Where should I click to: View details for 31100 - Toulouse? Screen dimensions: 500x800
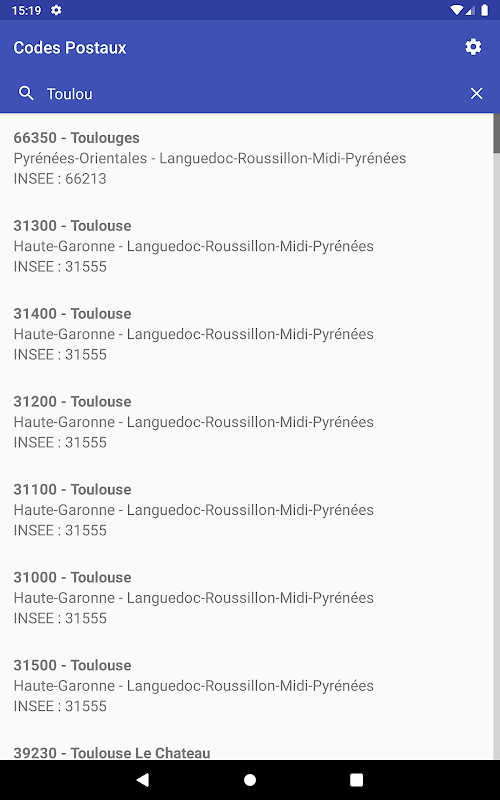247,509
